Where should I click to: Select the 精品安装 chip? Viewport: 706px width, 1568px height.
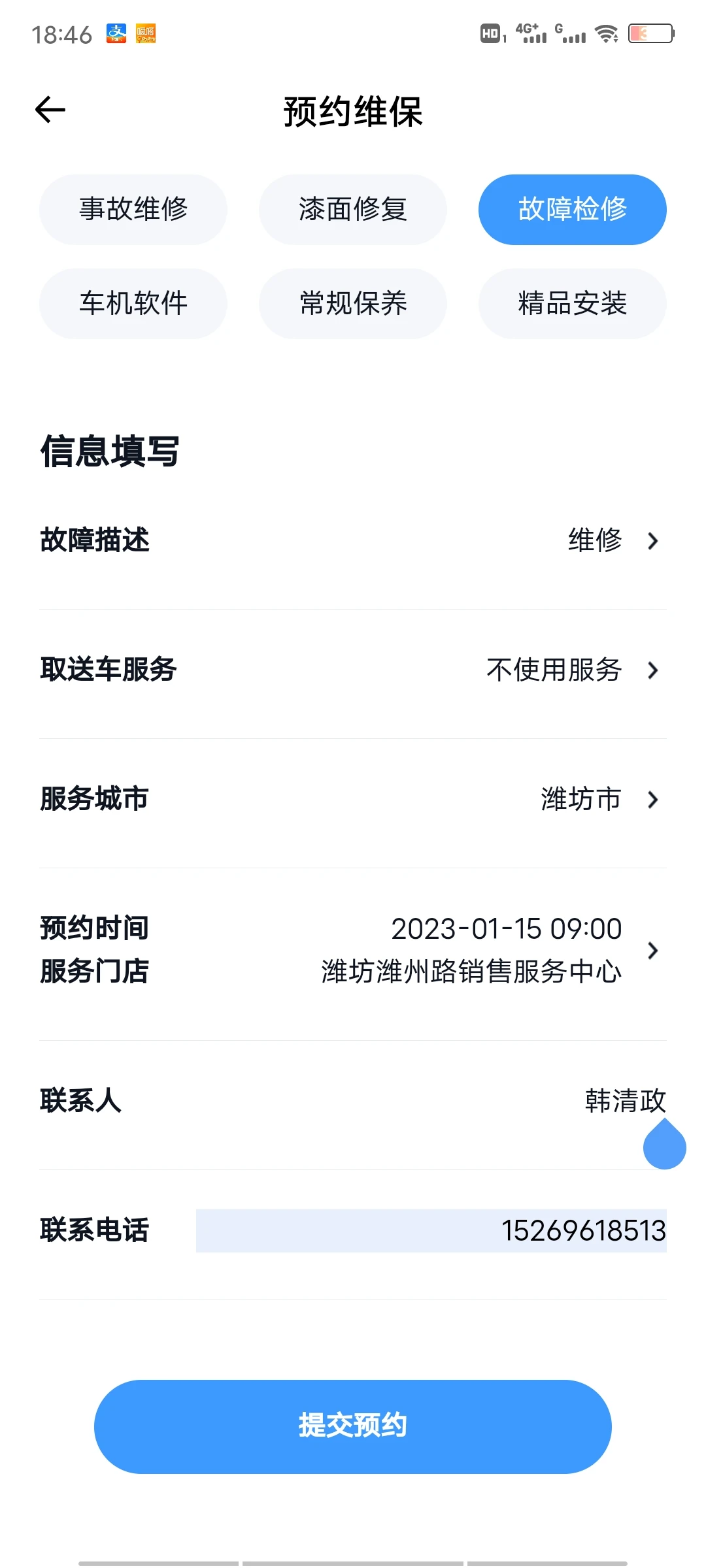(x=572, y=304)
